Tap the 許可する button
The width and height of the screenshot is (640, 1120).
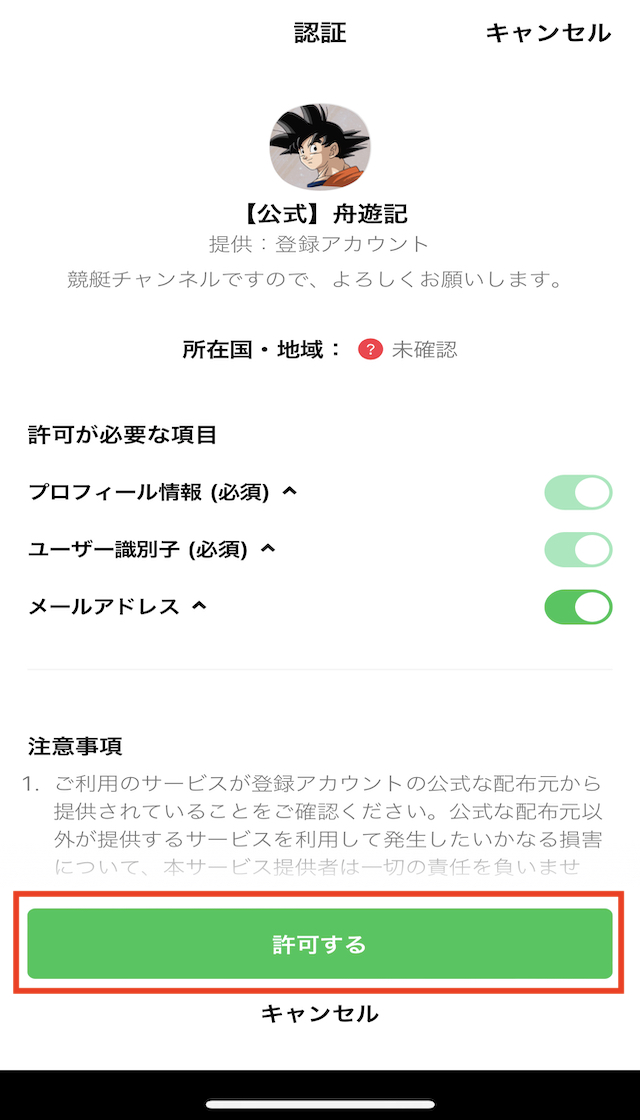320,944
